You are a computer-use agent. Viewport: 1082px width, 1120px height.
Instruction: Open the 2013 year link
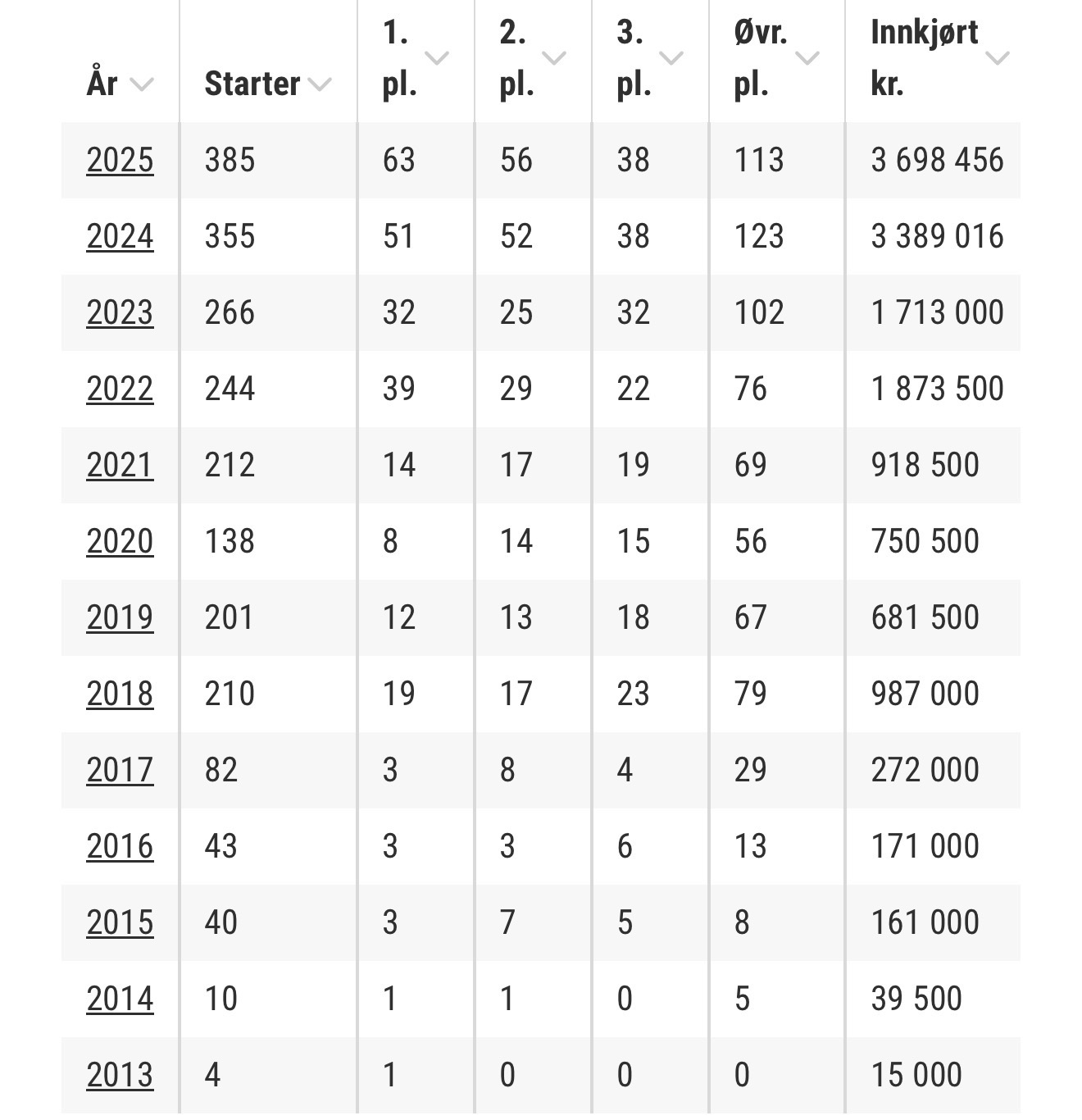120,1075
